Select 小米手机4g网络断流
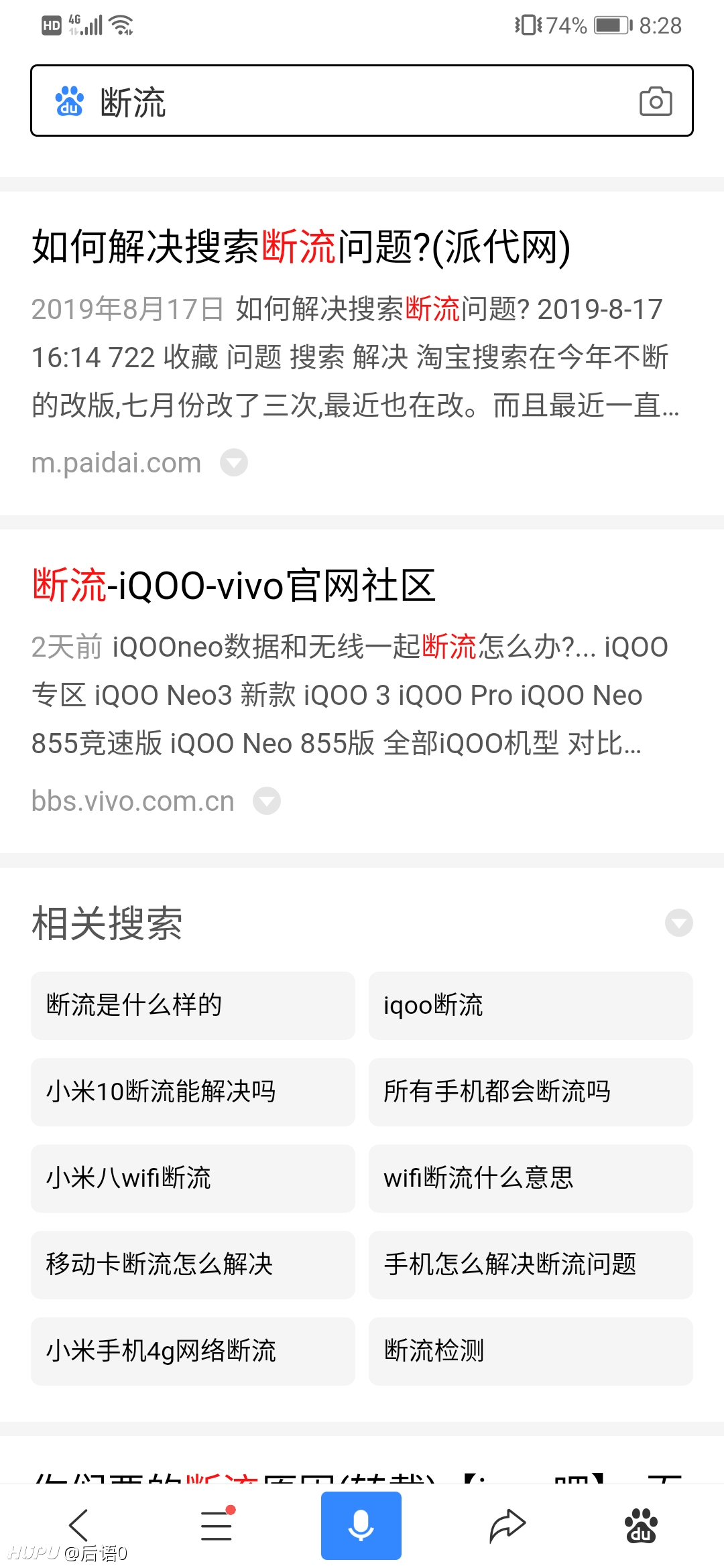This screenshot has height=1568, width=724. point(193,1351)
